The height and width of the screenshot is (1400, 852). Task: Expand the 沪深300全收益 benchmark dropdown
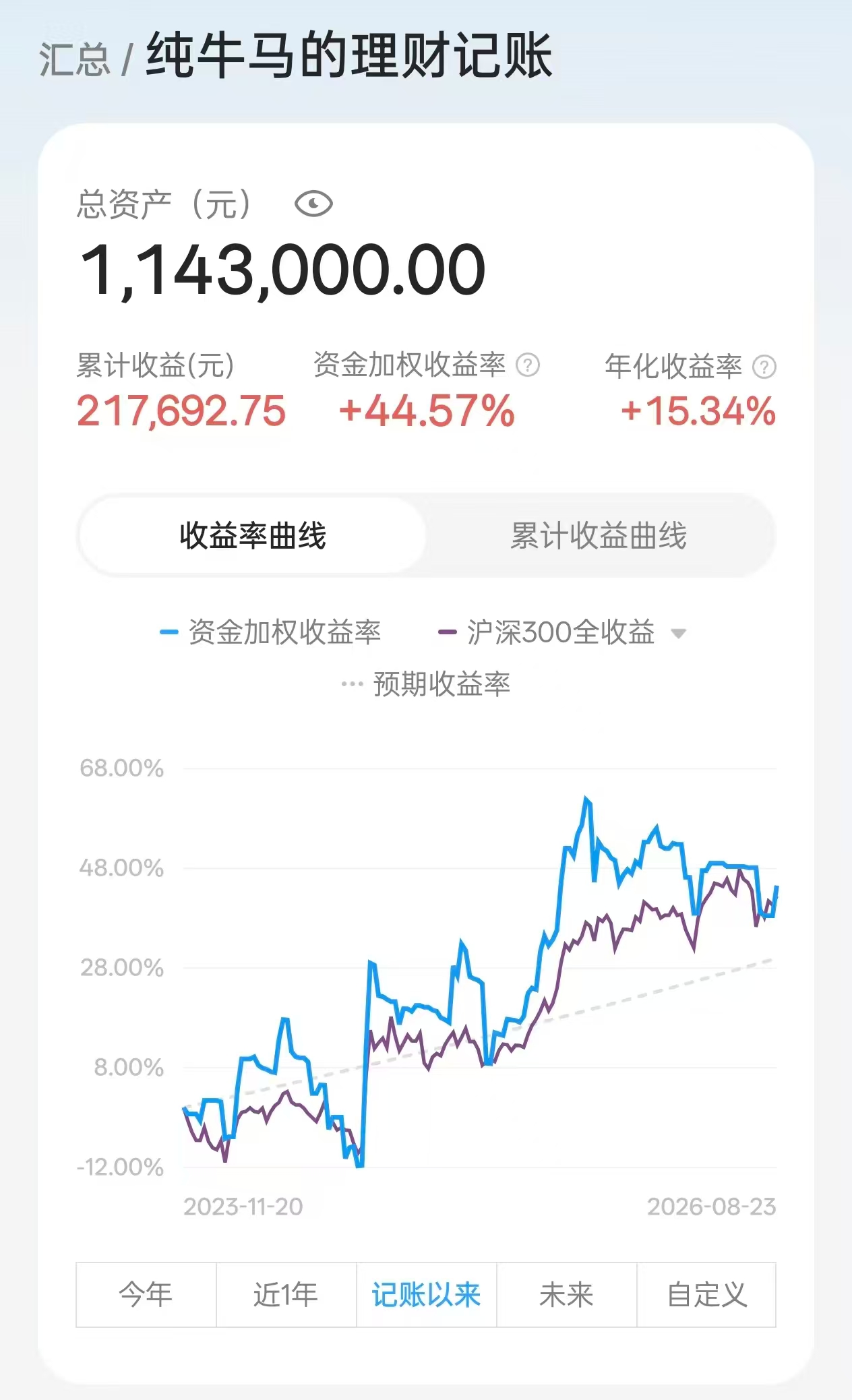(678, 633)
